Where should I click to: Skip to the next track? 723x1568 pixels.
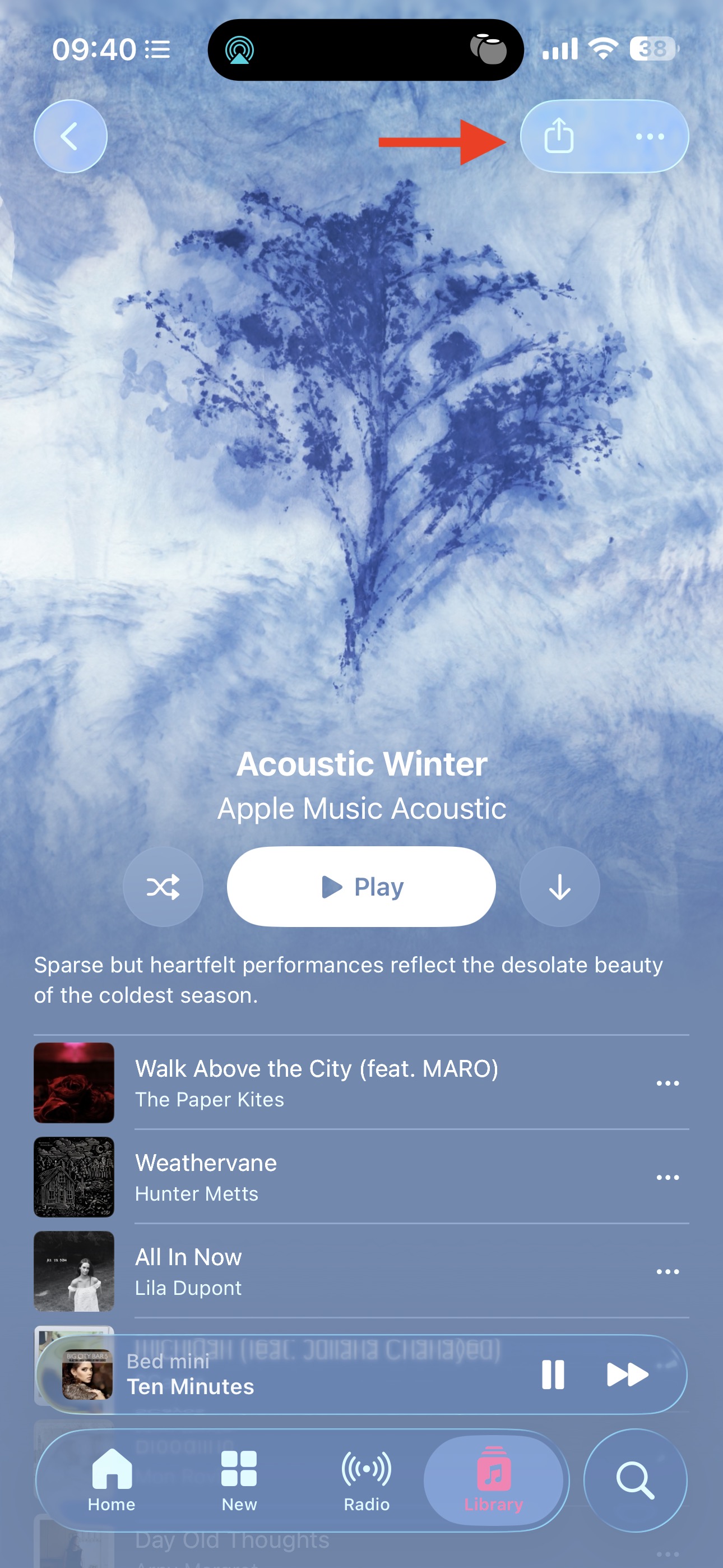point(628,1375)
